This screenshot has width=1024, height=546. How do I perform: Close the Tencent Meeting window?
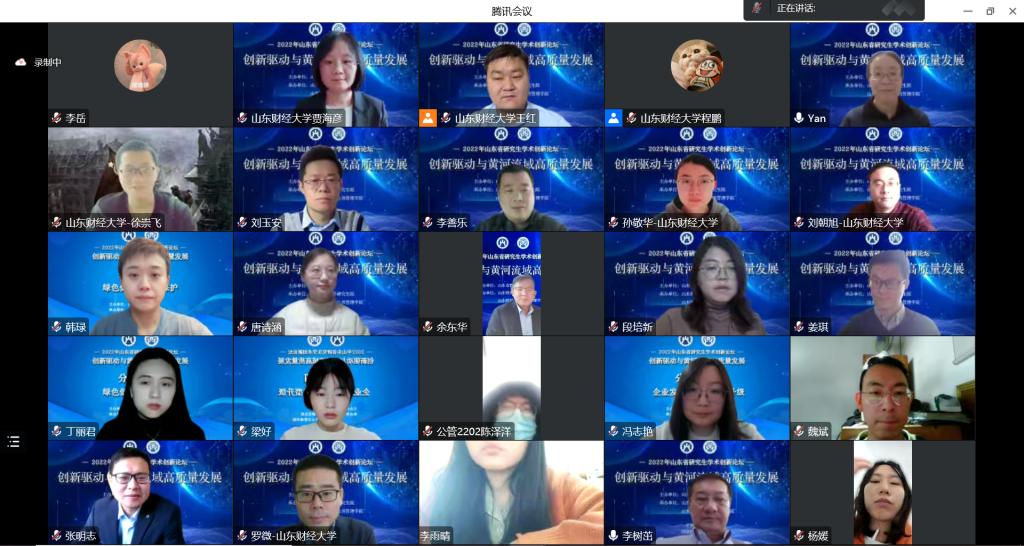click(1011, 11)
